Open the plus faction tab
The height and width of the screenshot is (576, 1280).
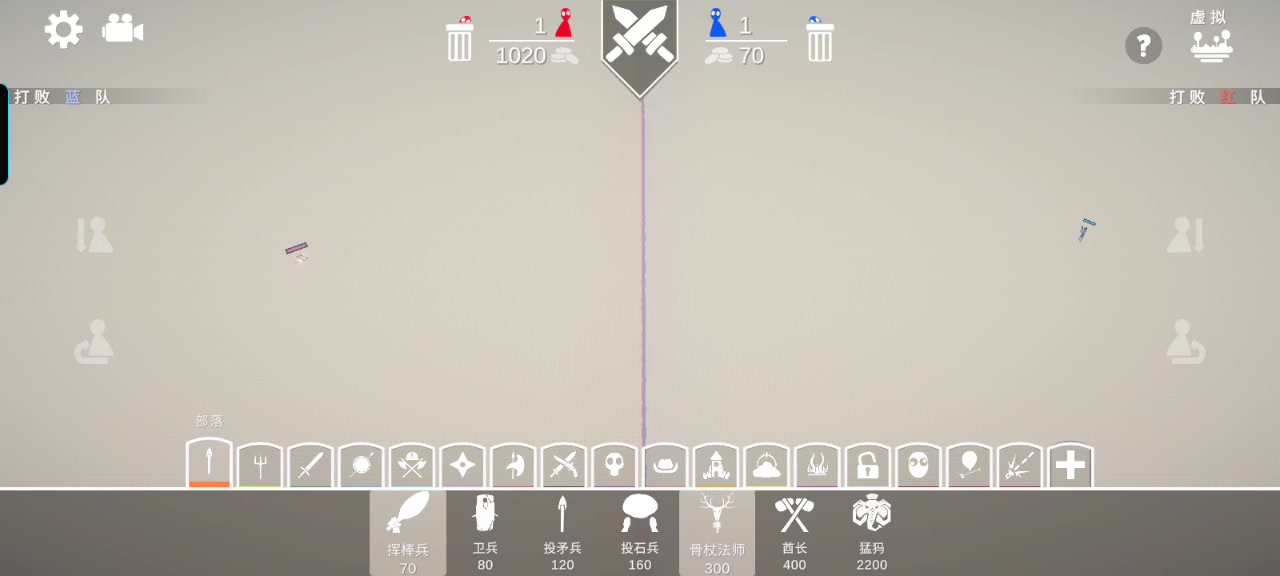(x=1070, y=466)
